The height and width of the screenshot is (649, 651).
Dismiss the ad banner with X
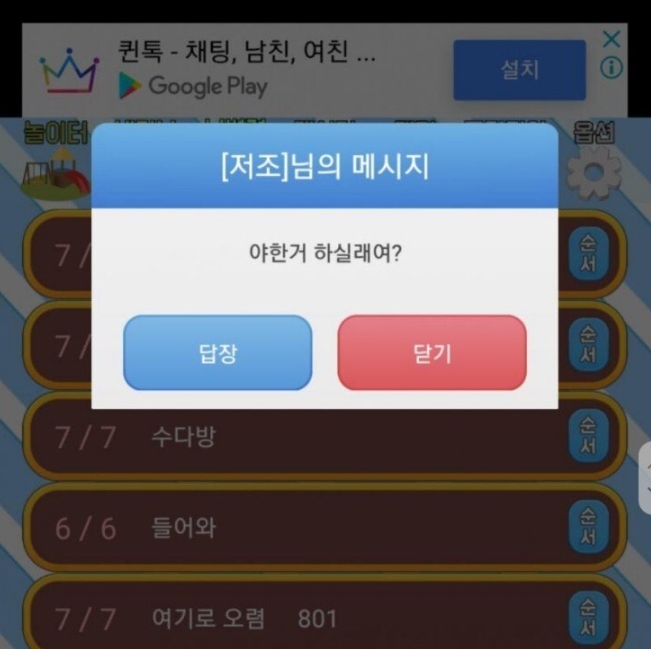611,39
